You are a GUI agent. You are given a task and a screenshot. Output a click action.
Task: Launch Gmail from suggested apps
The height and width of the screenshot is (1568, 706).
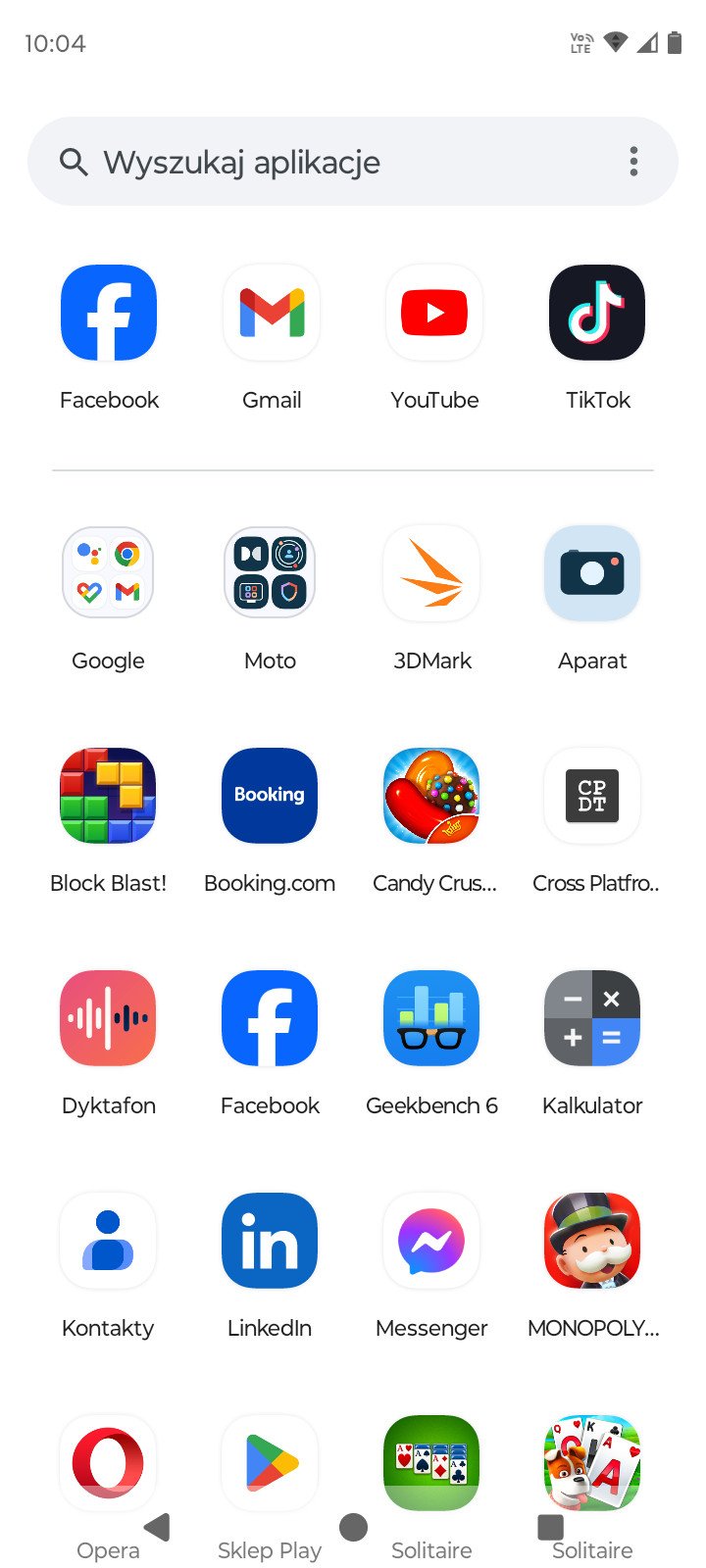[272, 314]
